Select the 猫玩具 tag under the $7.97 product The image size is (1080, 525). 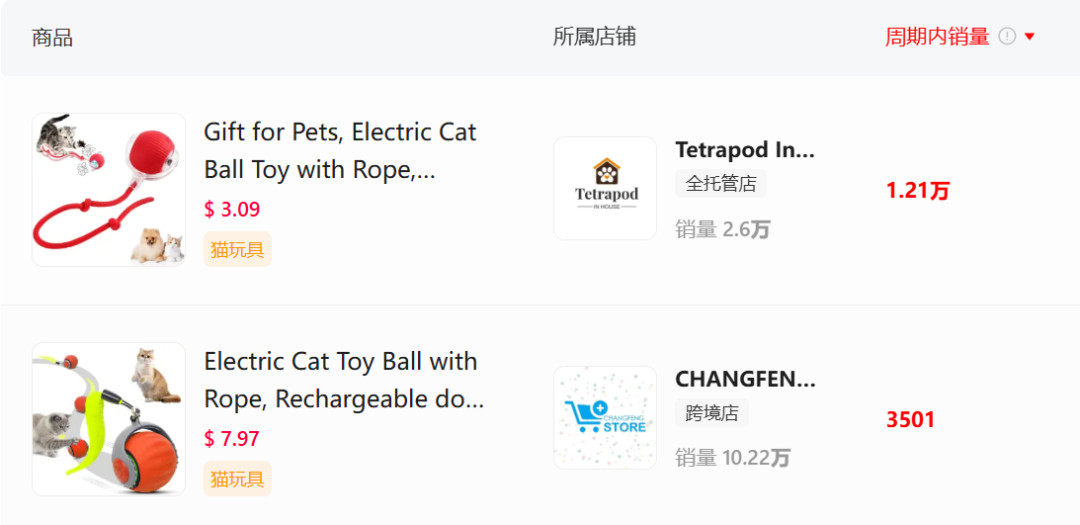click(237, 479)
